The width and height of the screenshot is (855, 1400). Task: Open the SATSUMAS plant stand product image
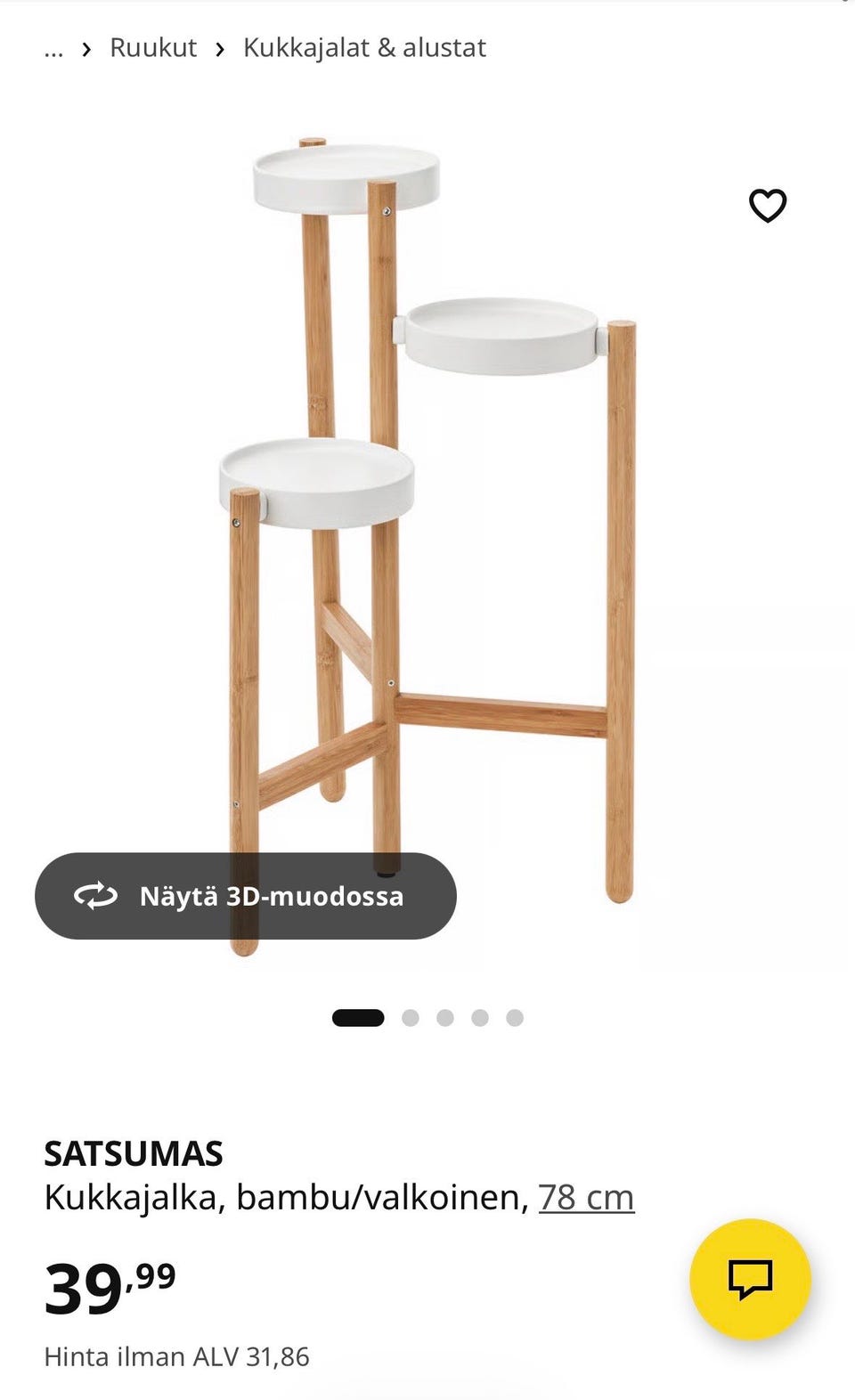click(427, 545)
